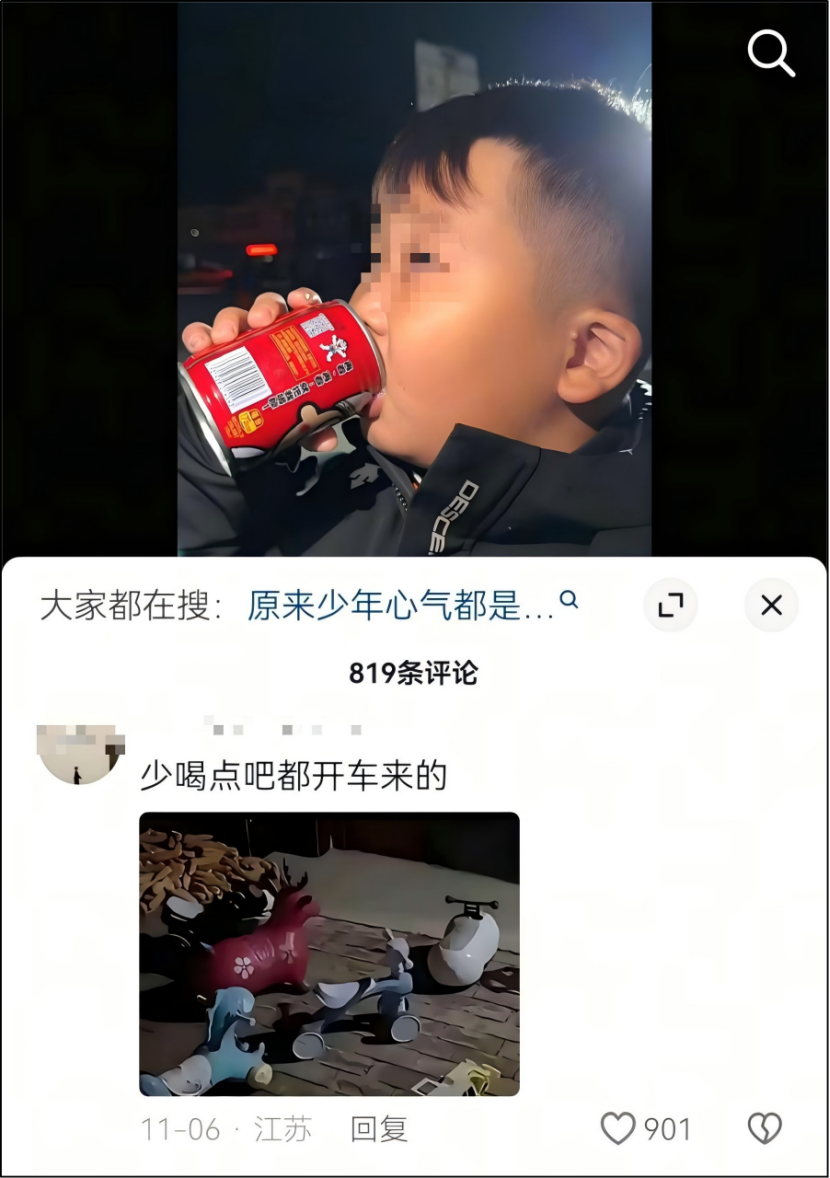Reply to the 少喝点吧都开车来的 comment
830x1178 pixels.
(x=379, y=1129)
